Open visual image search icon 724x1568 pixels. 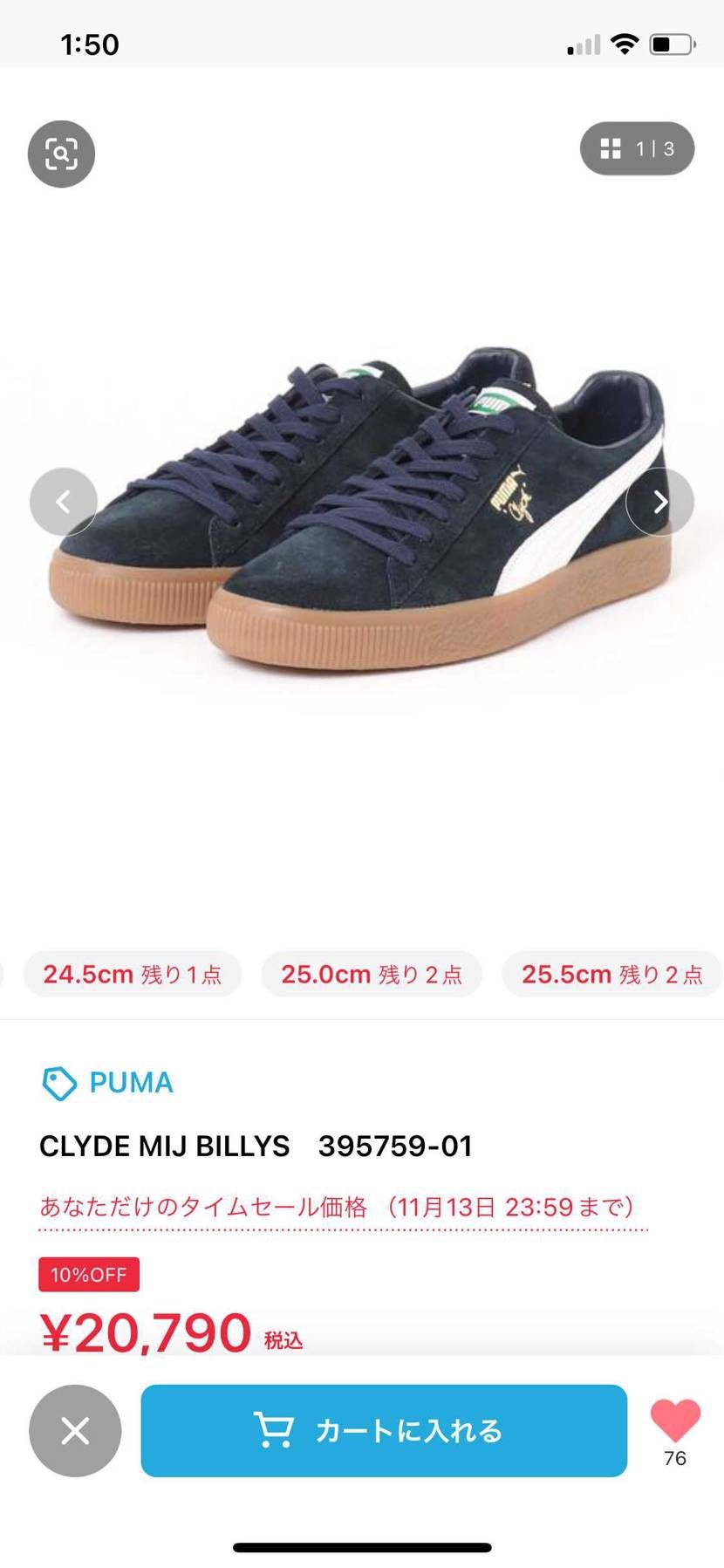point(61,154)
